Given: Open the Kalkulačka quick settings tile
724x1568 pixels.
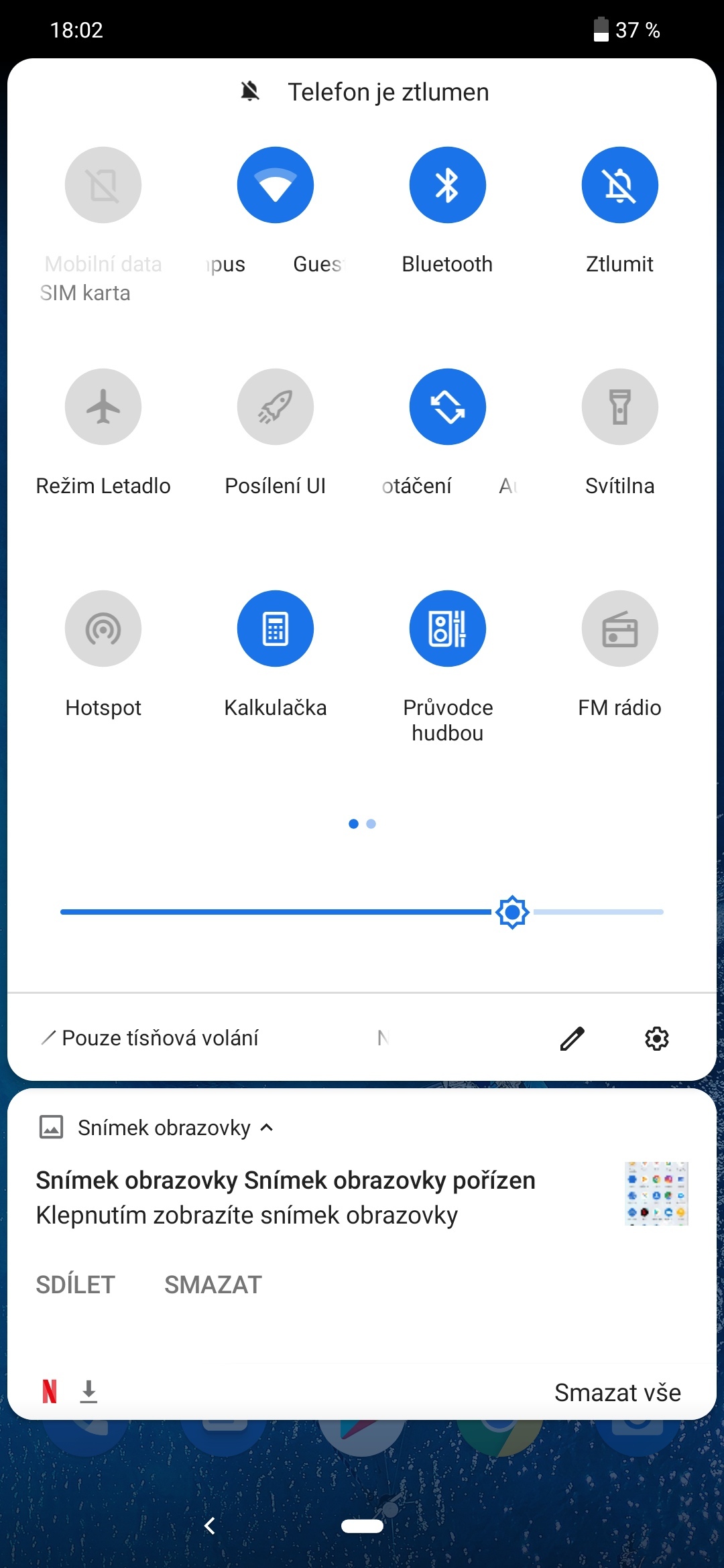Looking at the screenshot, I should (x=275, y=628).
